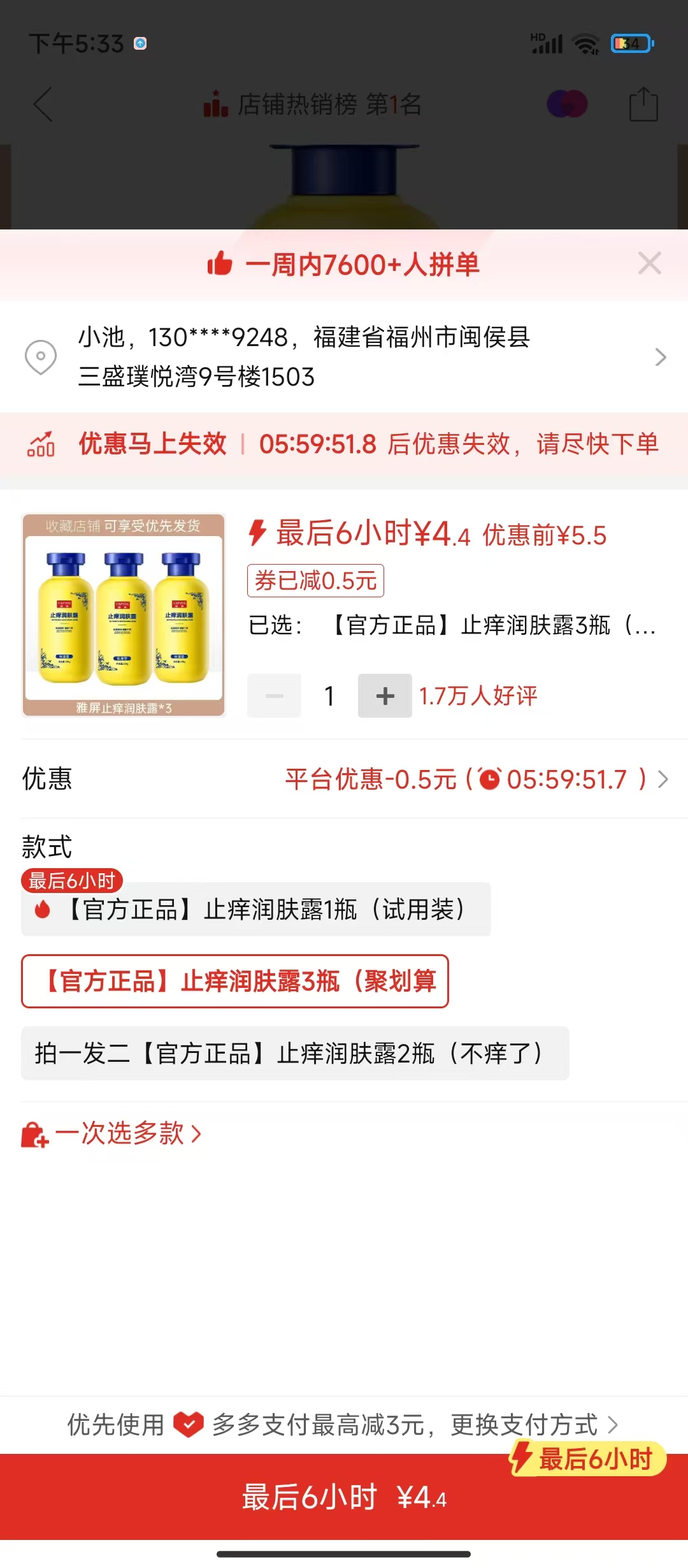Share this product
This screenshot has height=1568, width=688.
point(643,105)
